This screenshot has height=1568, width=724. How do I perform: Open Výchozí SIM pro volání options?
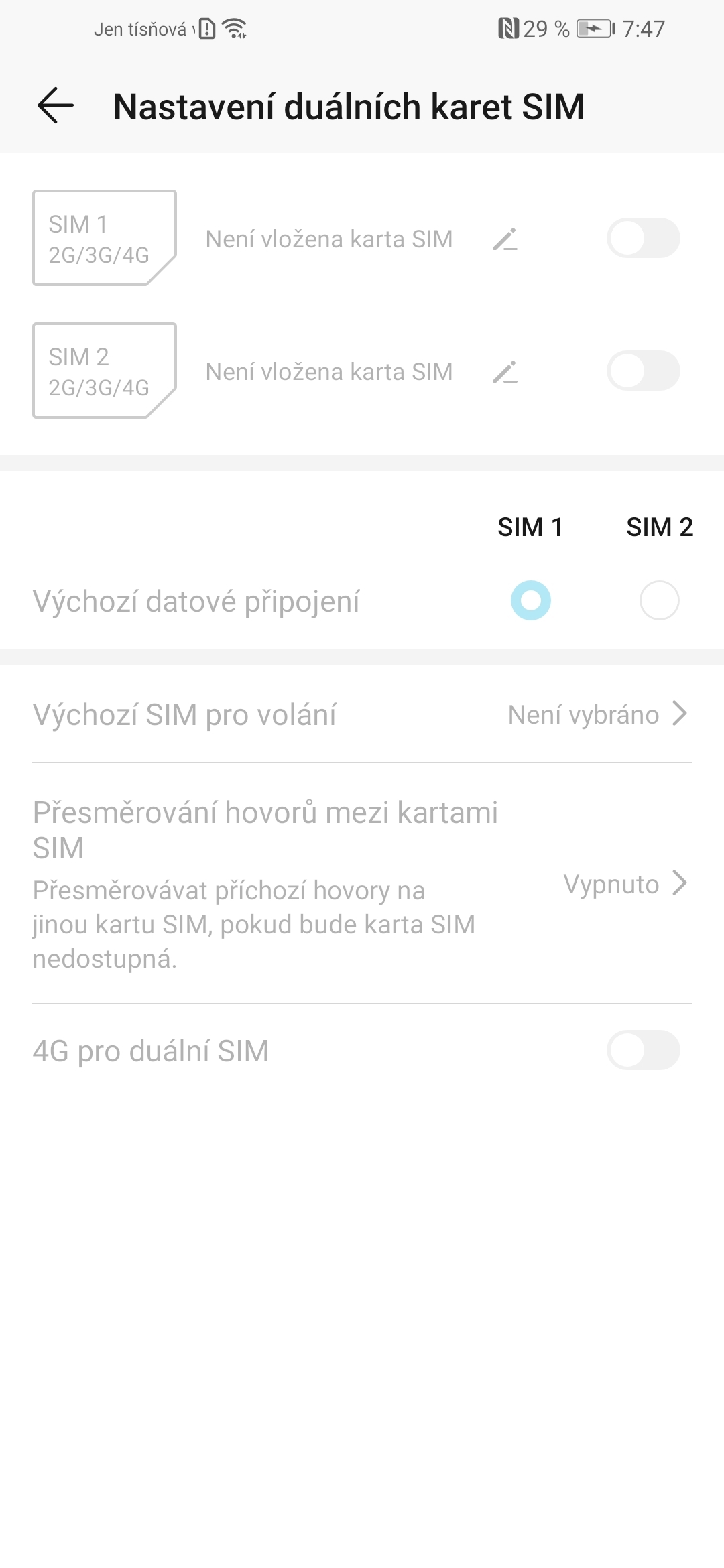tap(362, 714)
